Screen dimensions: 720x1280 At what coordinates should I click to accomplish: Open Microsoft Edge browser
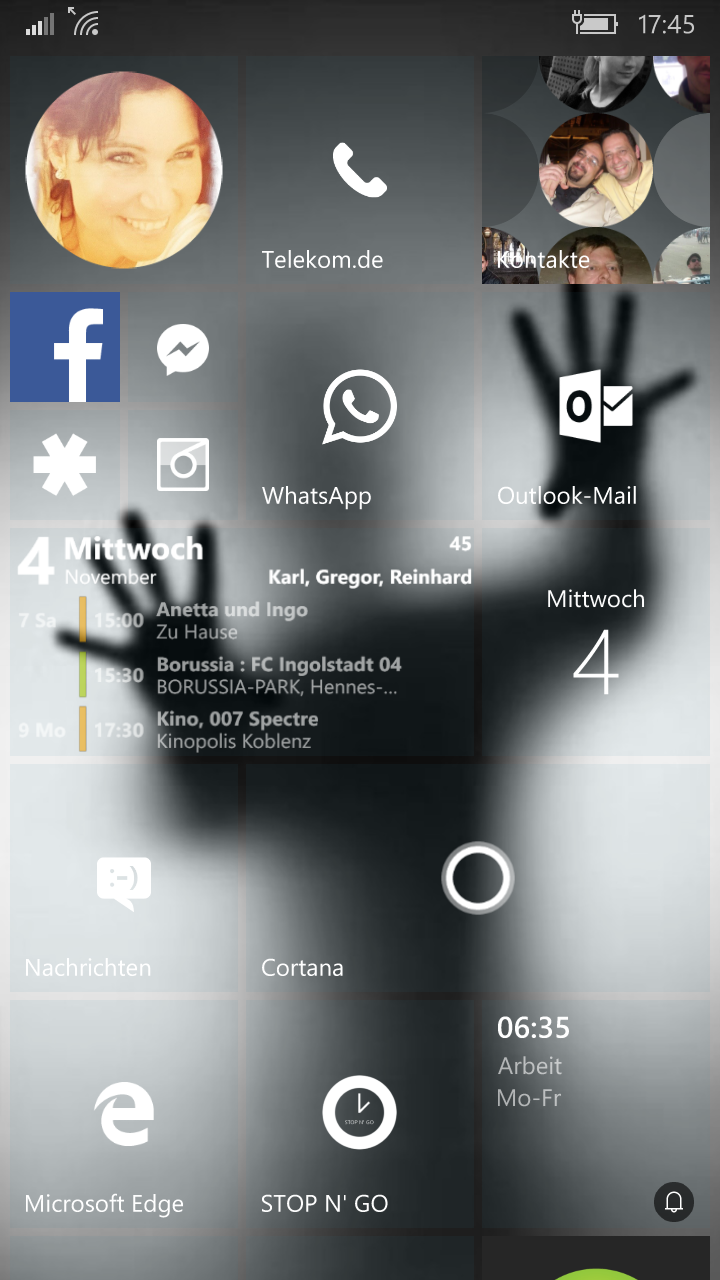(x=124, y=1114)
